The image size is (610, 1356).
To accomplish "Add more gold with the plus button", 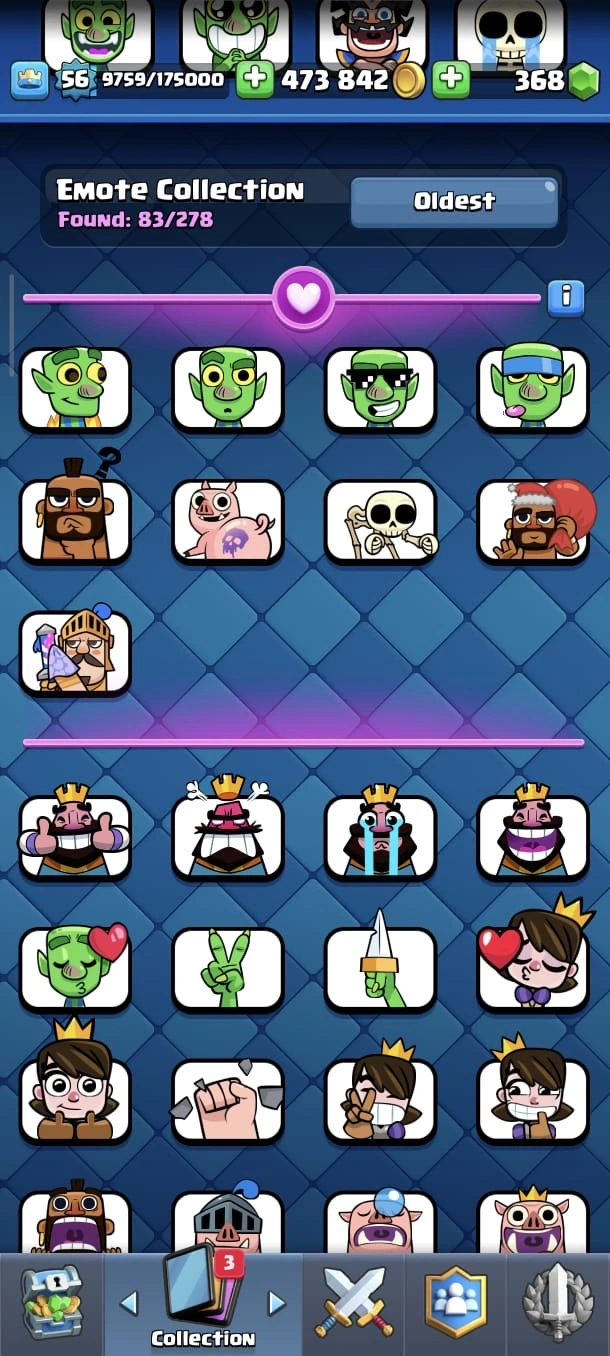I will (254, 80).
